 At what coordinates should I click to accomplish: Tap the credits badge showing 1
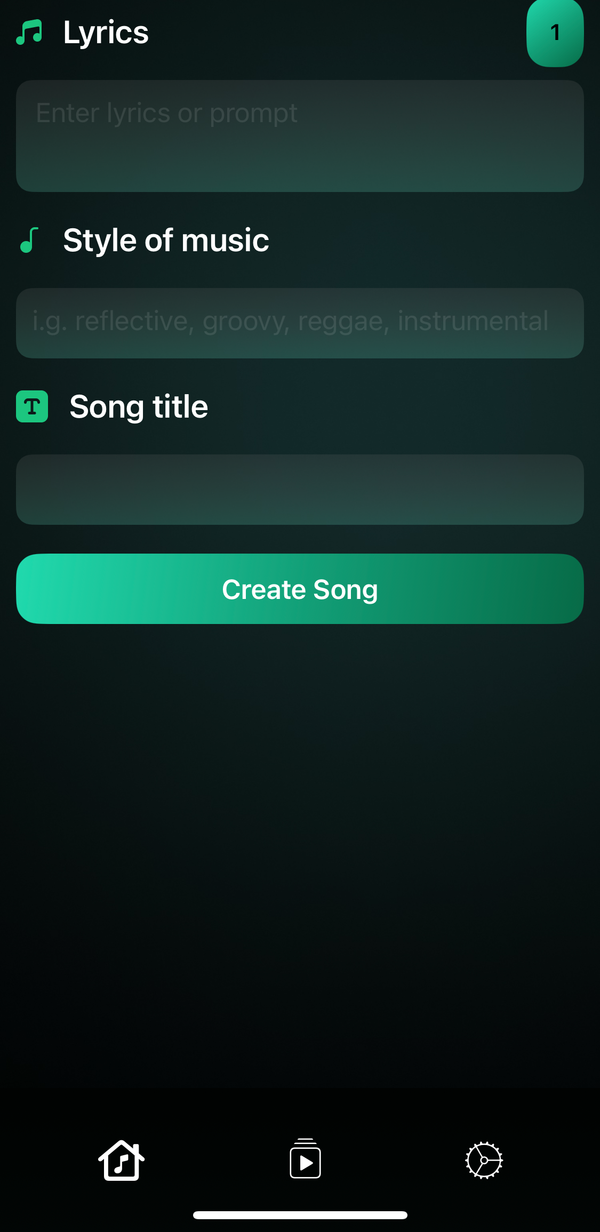(555, 33)
